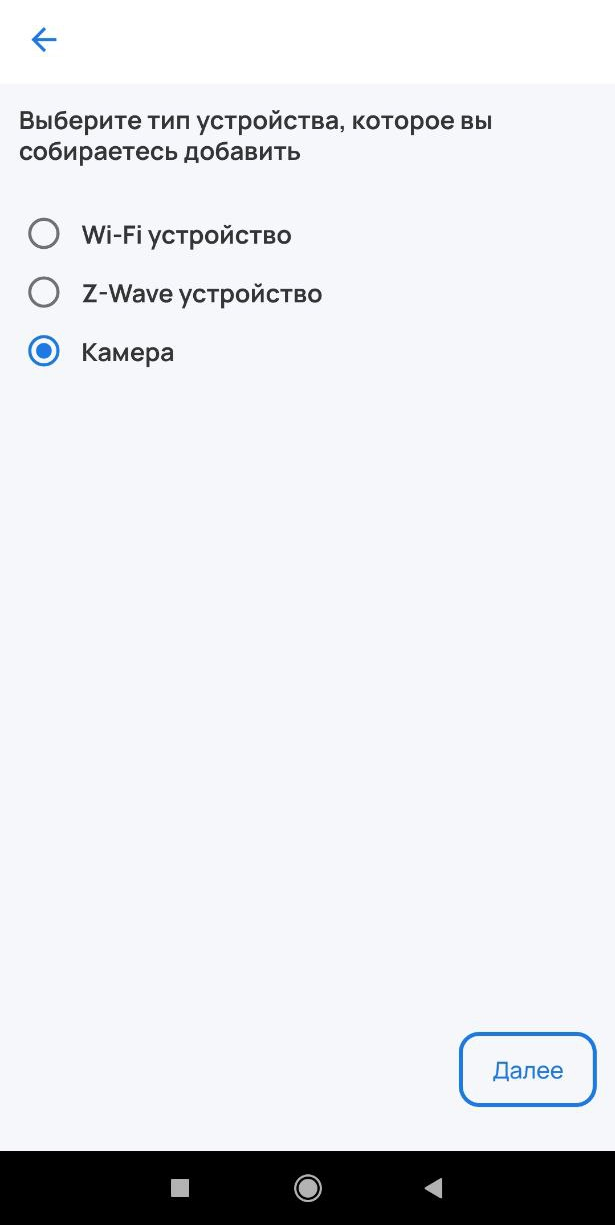
Task: Tap the Далее button to continue
Action: (527, 1070)
